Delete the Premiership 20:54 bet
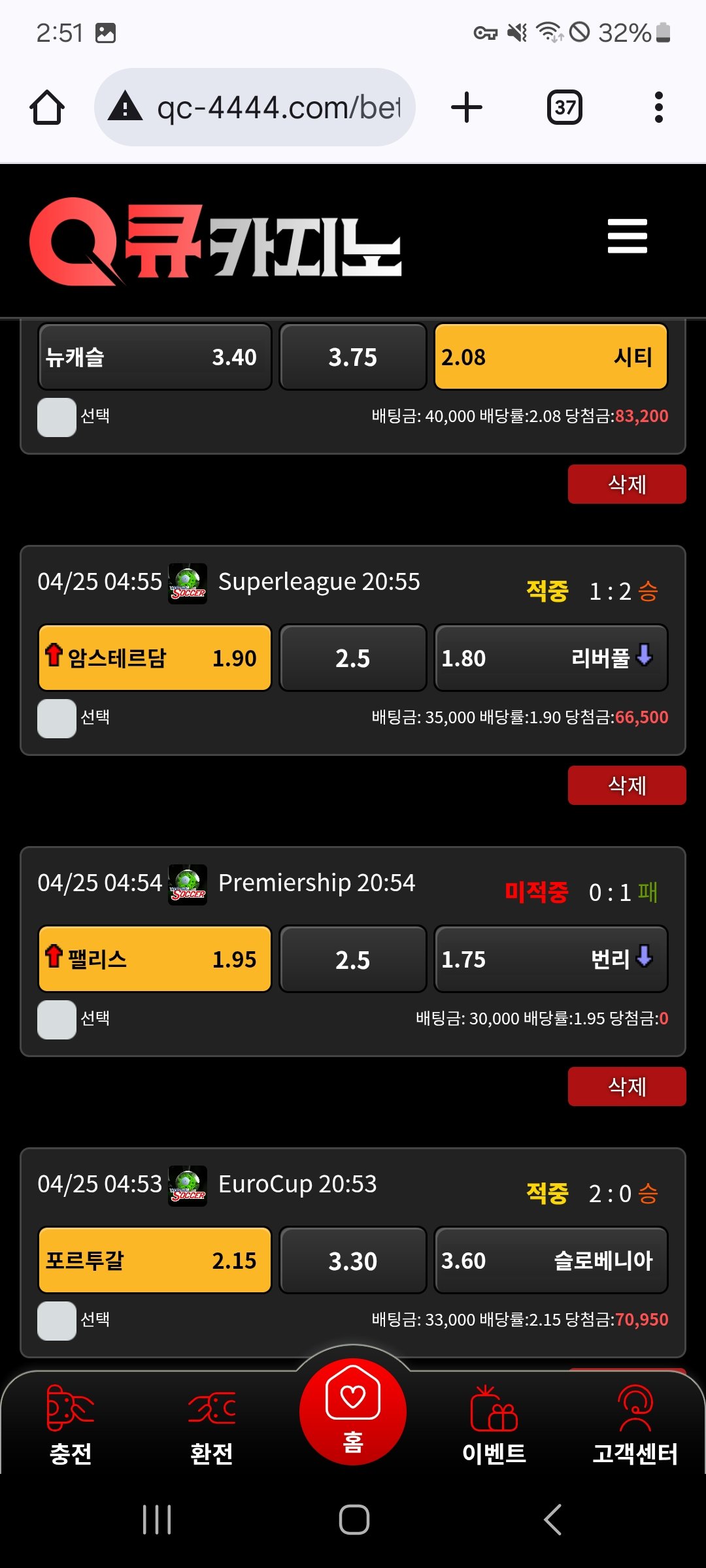 pos(626,1086)
